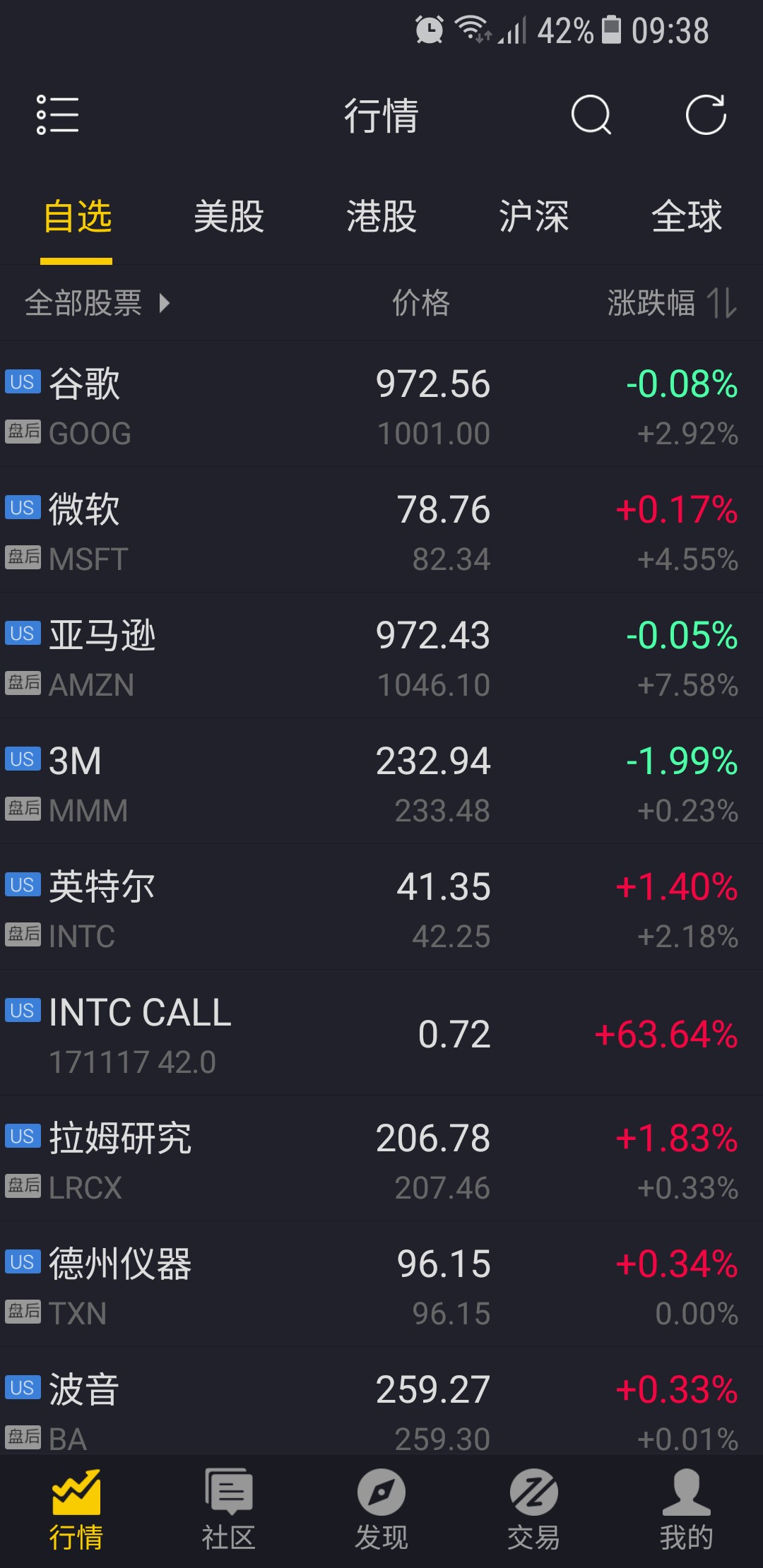Refresh the quotes

(706, 114)
